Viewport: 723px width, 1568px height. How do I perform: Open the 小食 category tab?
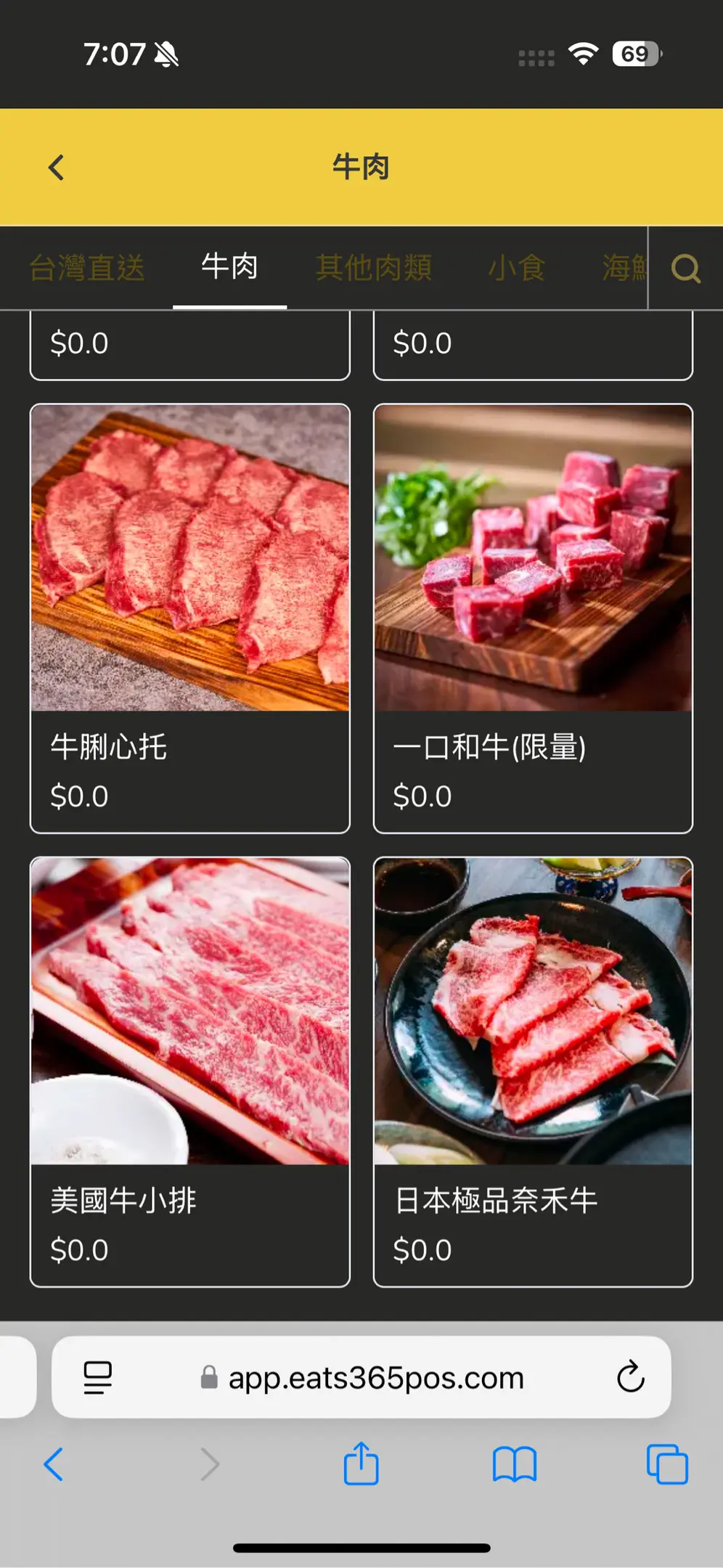pyautogui.click(x=516, y=268)
